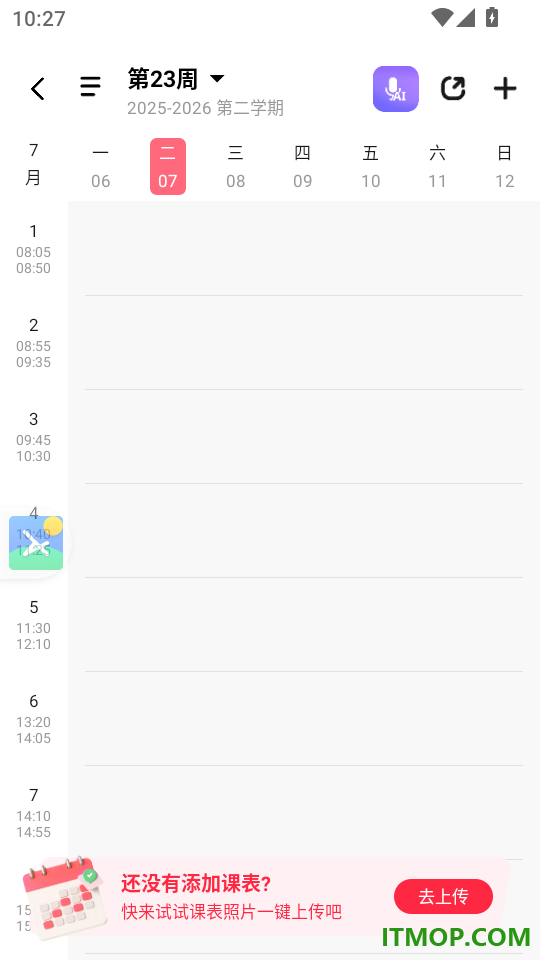The image size is (540, 960).
Task: Select Thursday 09 in the week header
Action: coord(302,167)
